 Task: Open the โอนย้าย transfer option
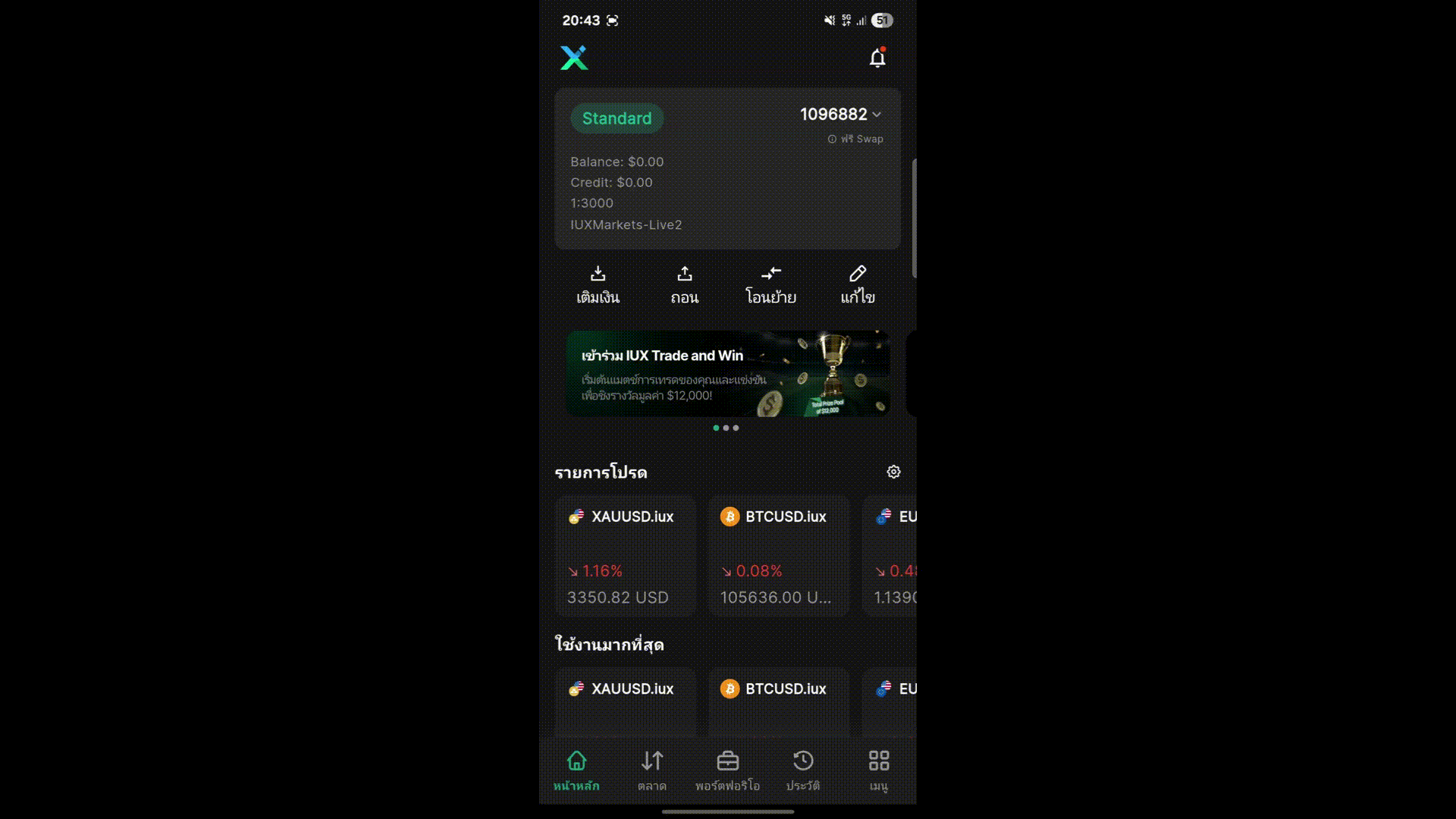tap(770, 285)
